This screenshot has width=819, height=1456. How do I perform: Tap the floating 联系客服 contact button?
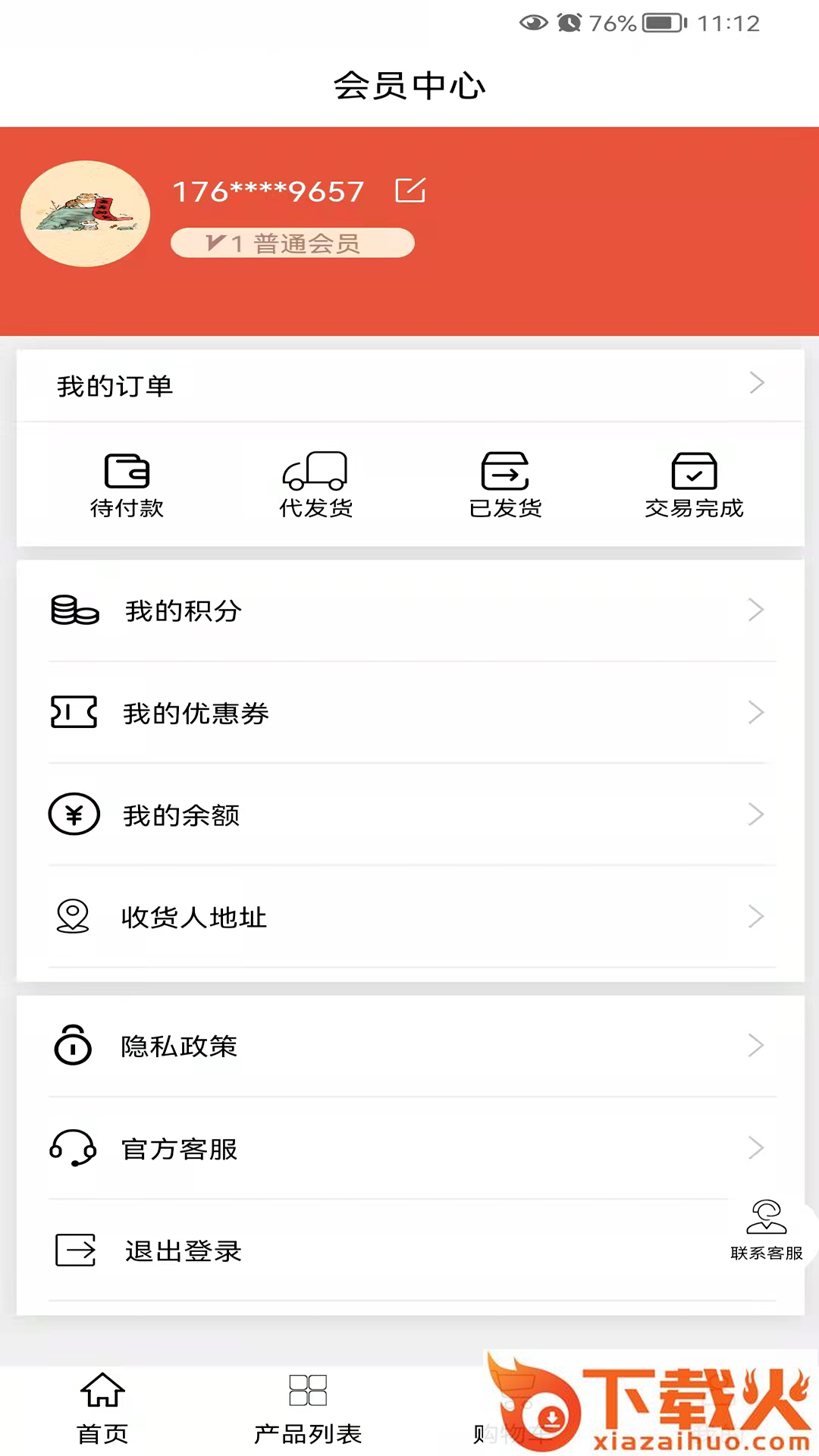pyautogui.click(x=767, y=1230)
